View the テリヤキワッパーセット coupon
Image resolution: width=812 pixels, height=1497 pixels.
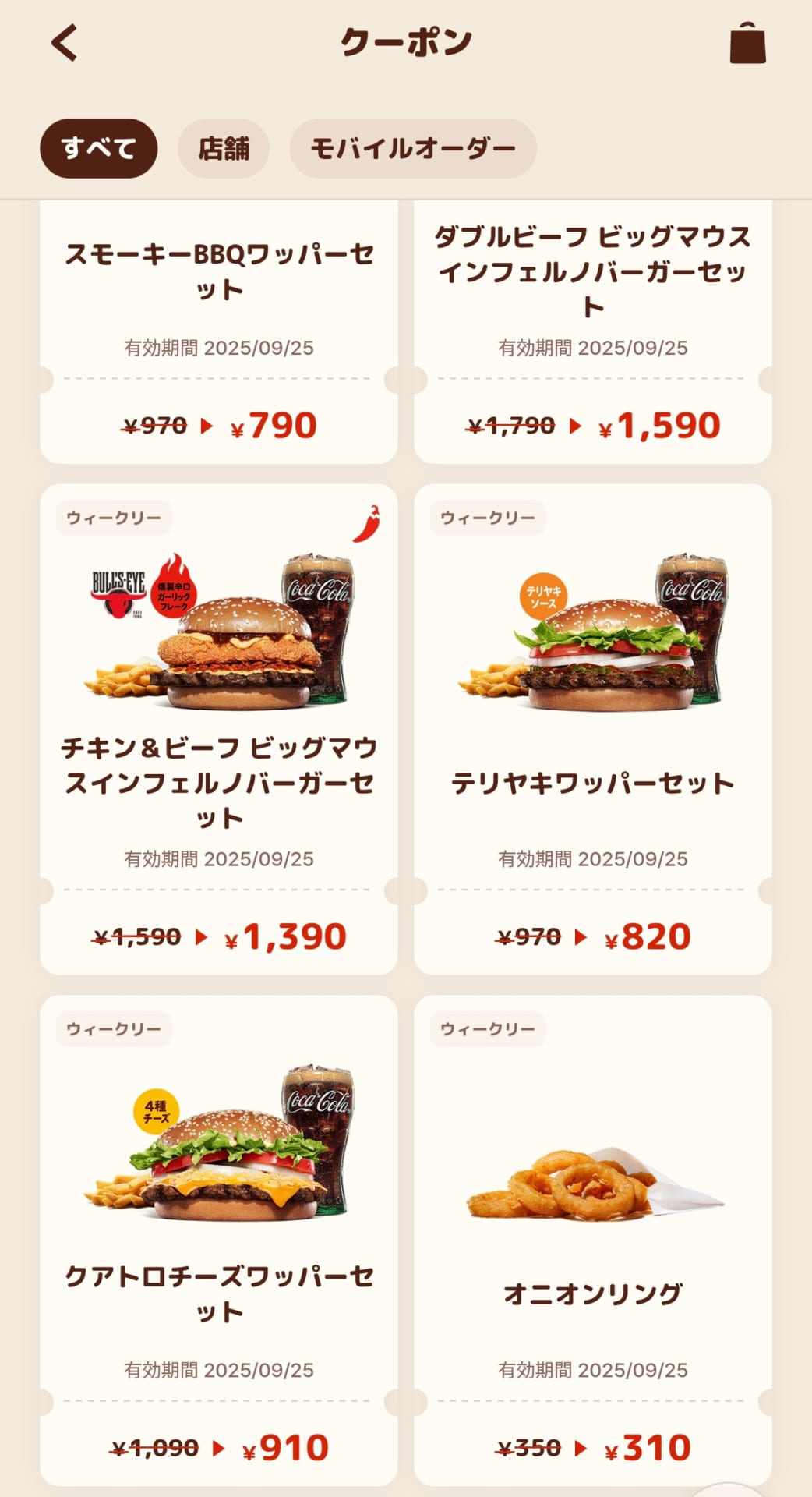pyautogui.click(x=593, y=729)
